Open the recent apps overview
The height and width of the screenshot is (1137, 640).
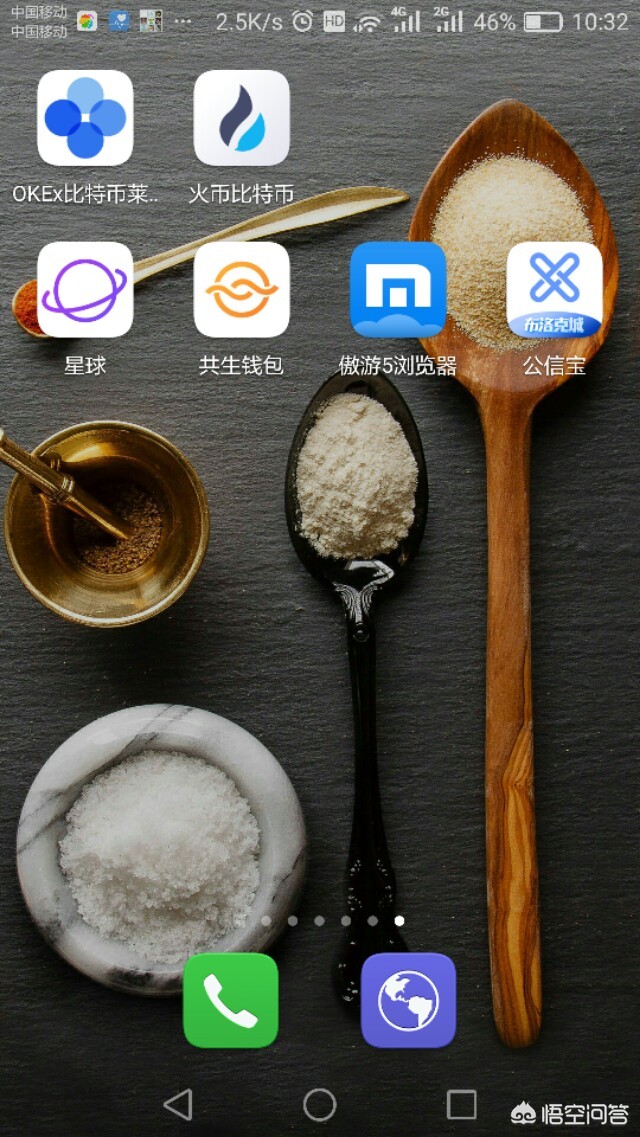[461, 1104]
